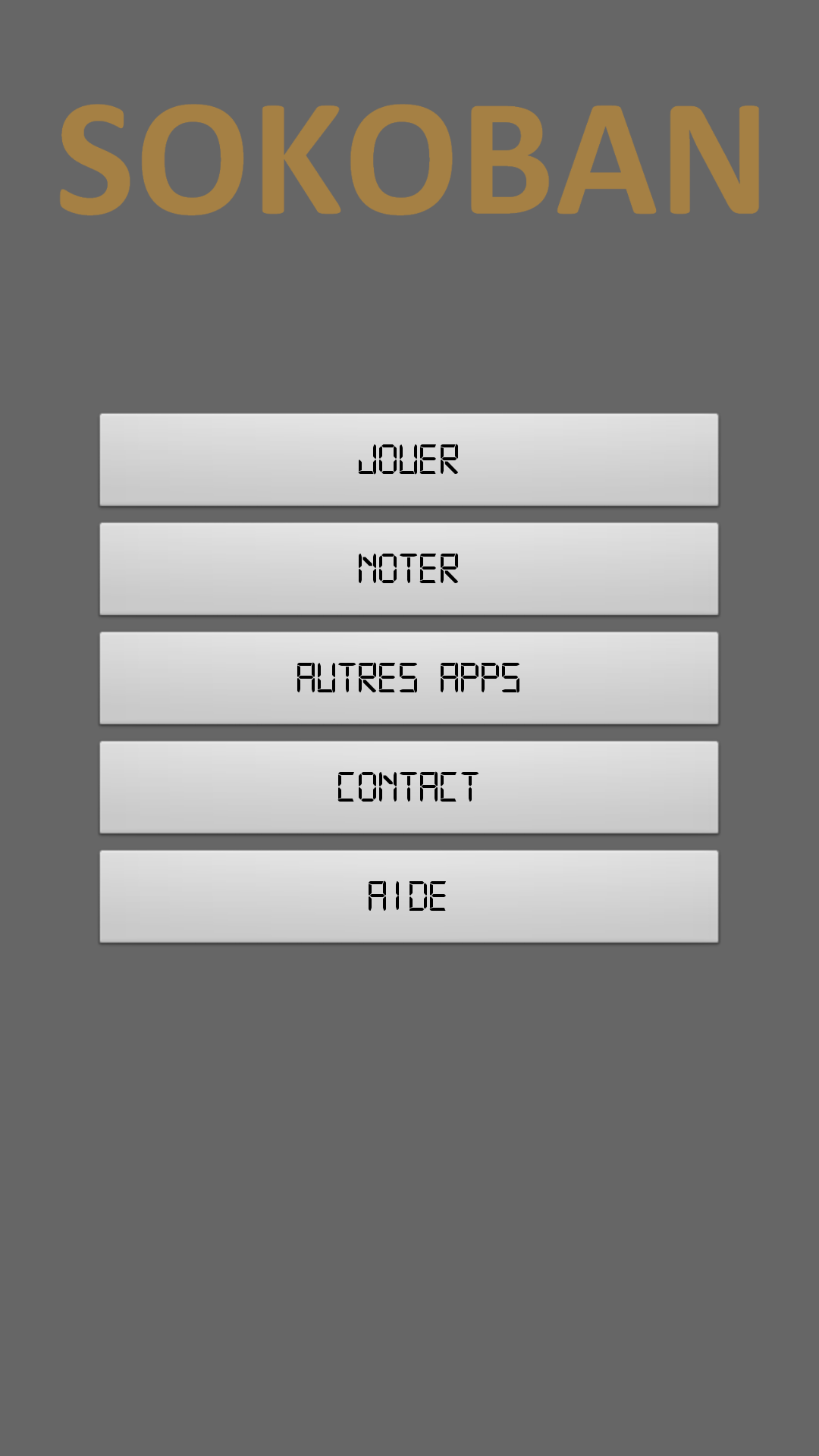Image resolution: width=819 pixels, height=1456 pixels.
Task: Select the CONTACT button
Action: 409,787
